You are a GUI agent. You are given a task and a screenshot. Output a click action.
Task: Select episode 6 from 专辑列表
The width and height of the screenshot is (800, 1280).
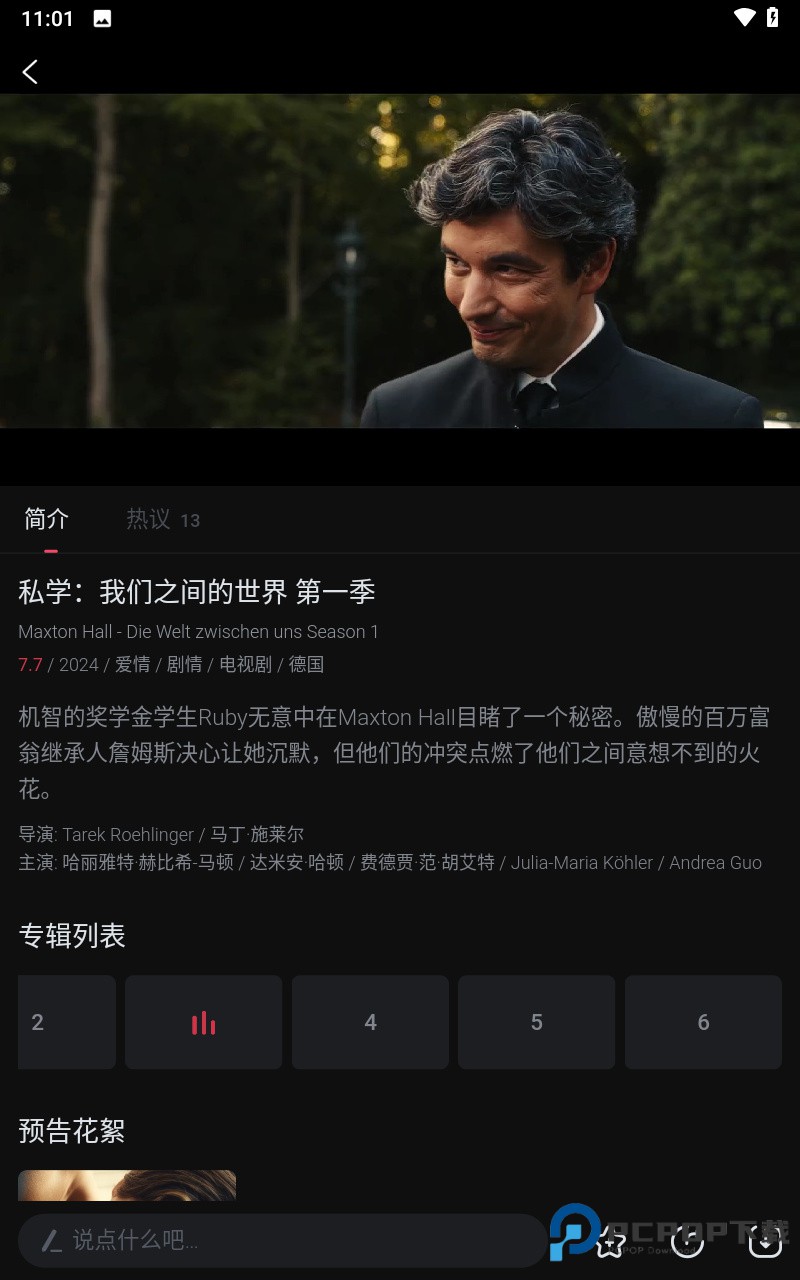click(703, 1022)
